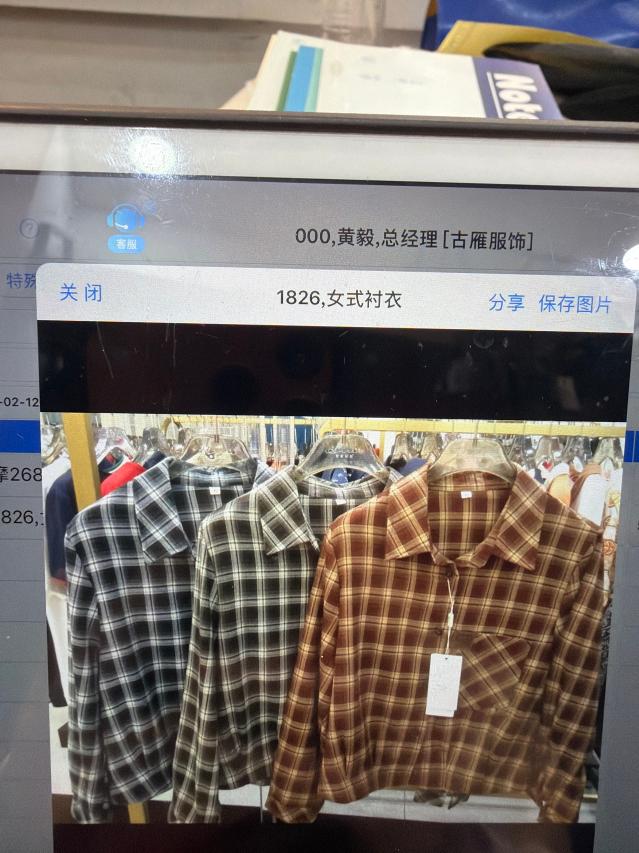The image size is (639, 853).
Task: Open the 客服 customer service icon
Action: [126, 228]
